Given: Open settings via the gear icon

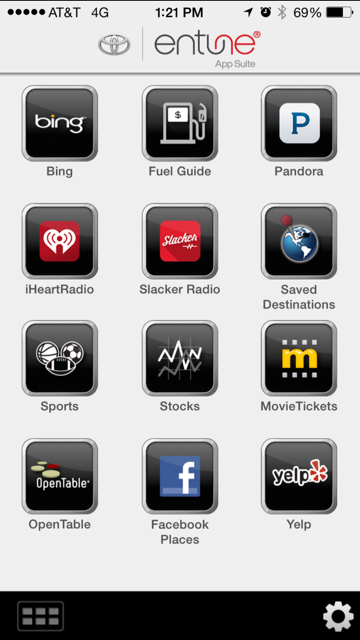Looking at the screenshot, I should pos(338,616).
